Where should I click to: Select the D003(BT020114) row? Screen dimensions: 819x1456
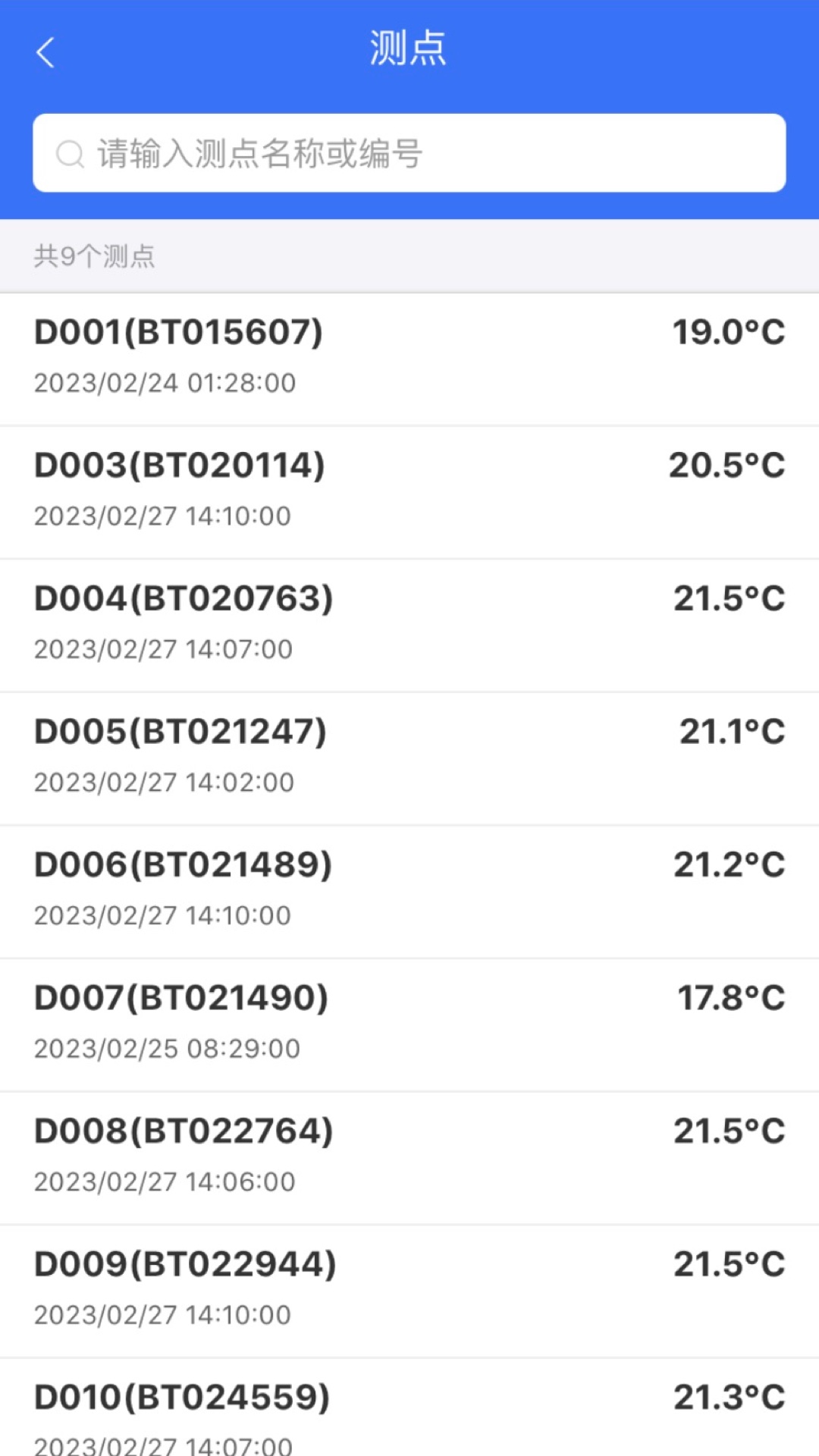click(x=409, y=491)
